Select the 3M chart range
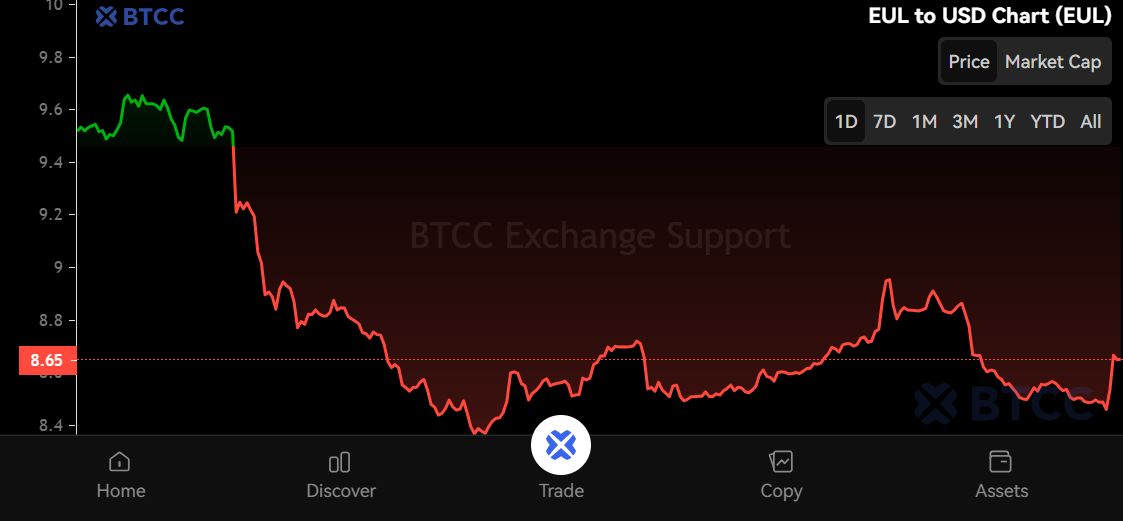This screenshot has width=1123, height=521. pos(964,122)
